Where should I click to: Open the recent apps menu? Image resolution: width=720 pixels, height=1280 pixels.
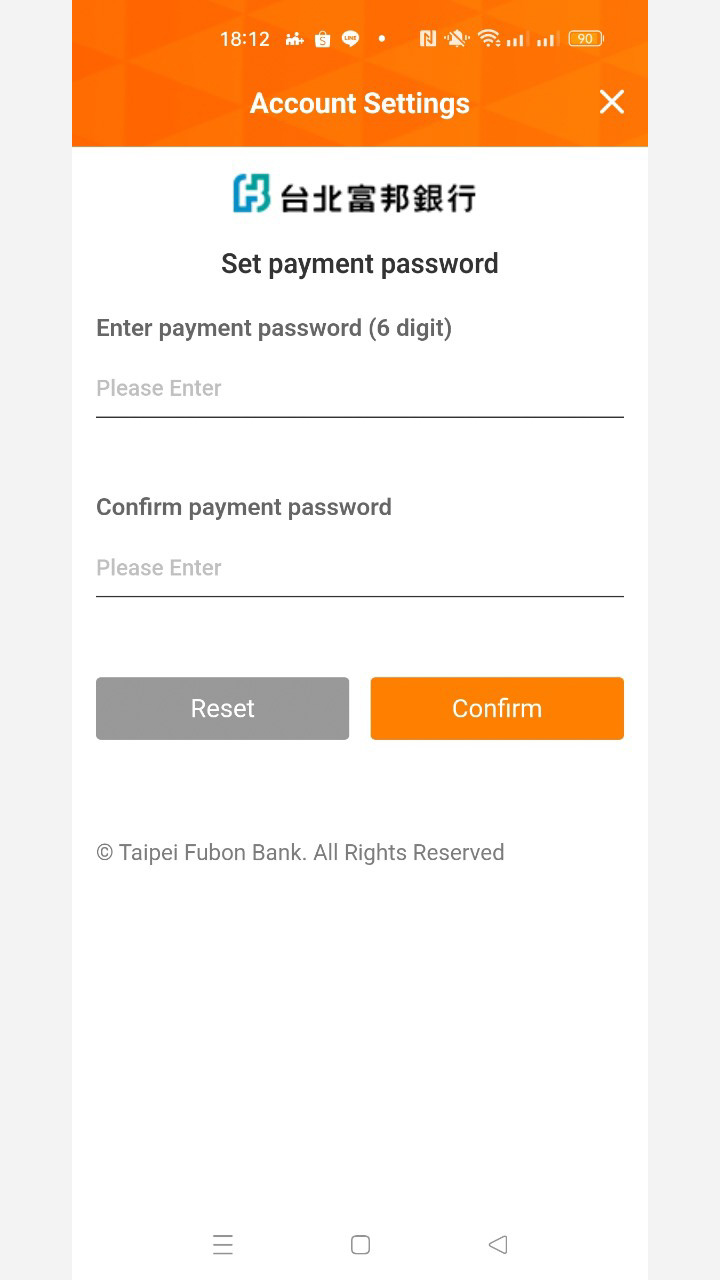coord(223,1244)
